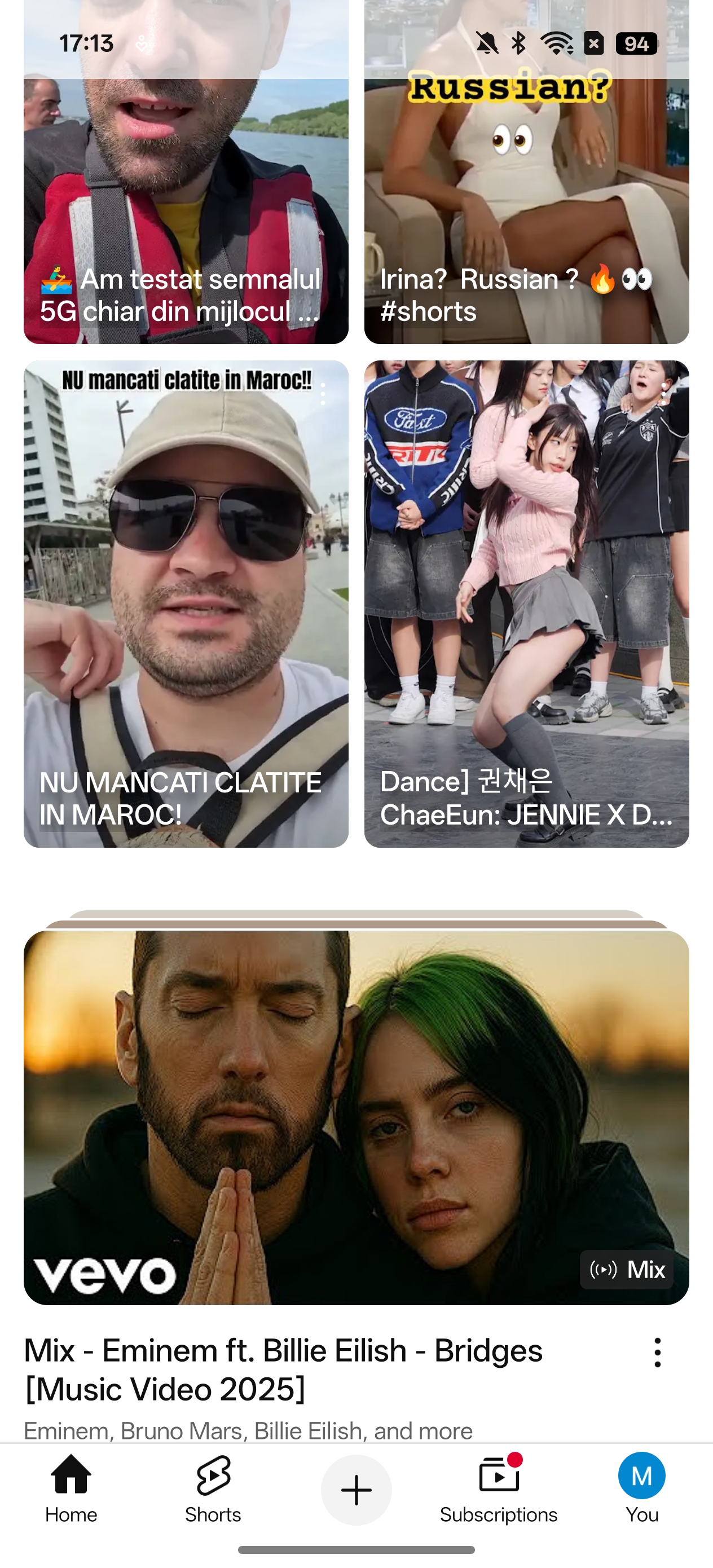The width and height of the screenshot is (713, 1568).
Task: Open overflow menu for the Eminem mix
Action: click(x=658, y=1353)
